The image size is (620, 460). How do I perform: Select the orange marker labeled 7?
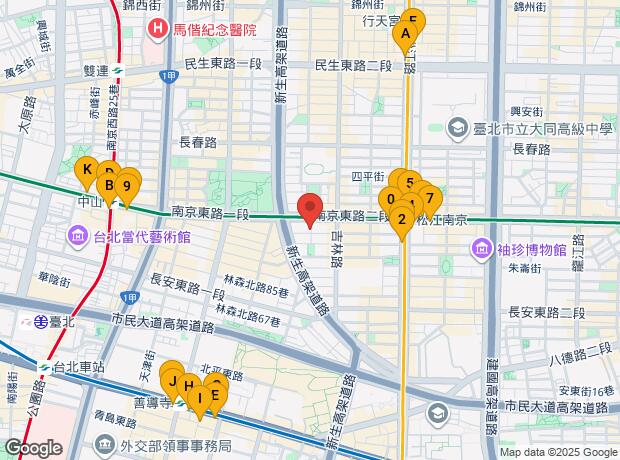click(x=429, y=197)
